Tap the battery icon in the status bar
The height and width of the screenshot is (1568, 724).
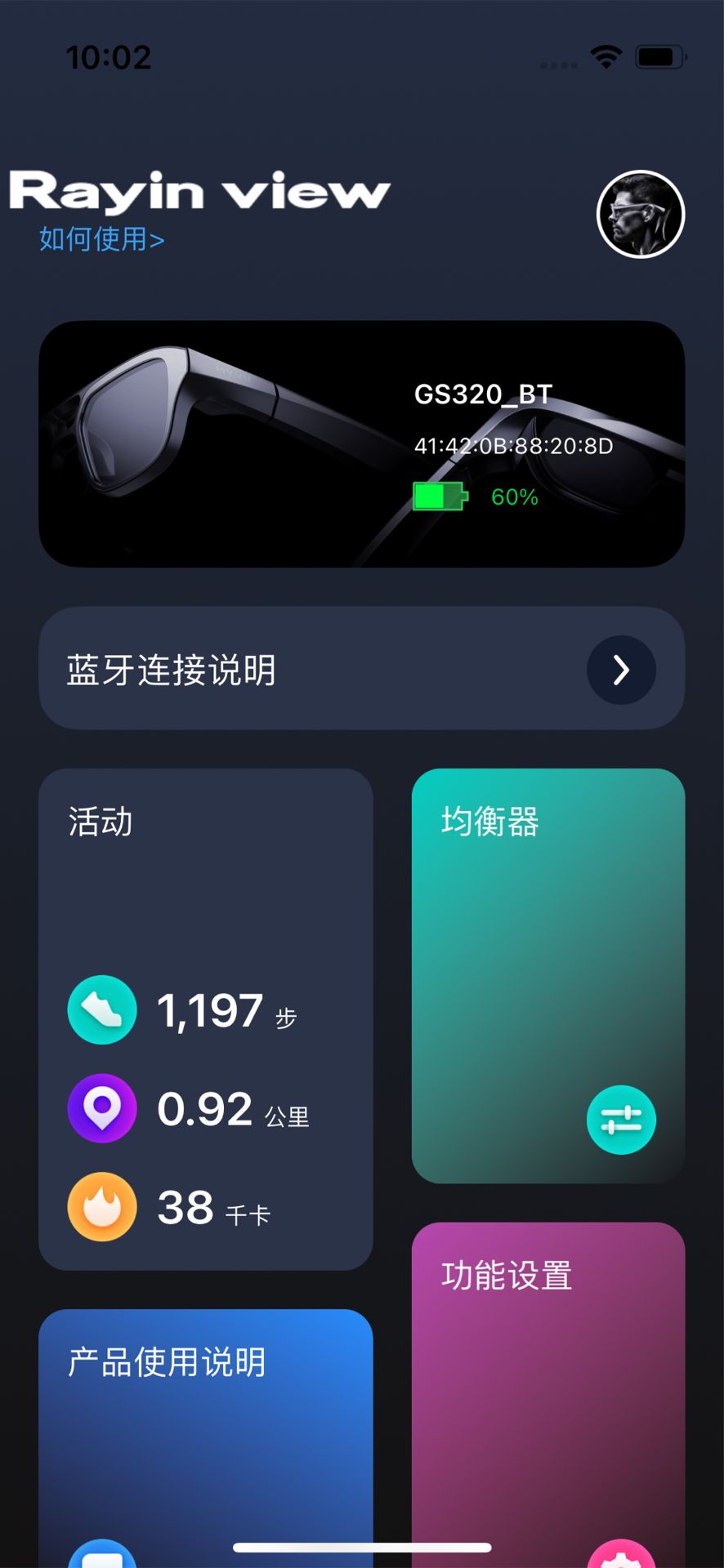coord(660,57)
